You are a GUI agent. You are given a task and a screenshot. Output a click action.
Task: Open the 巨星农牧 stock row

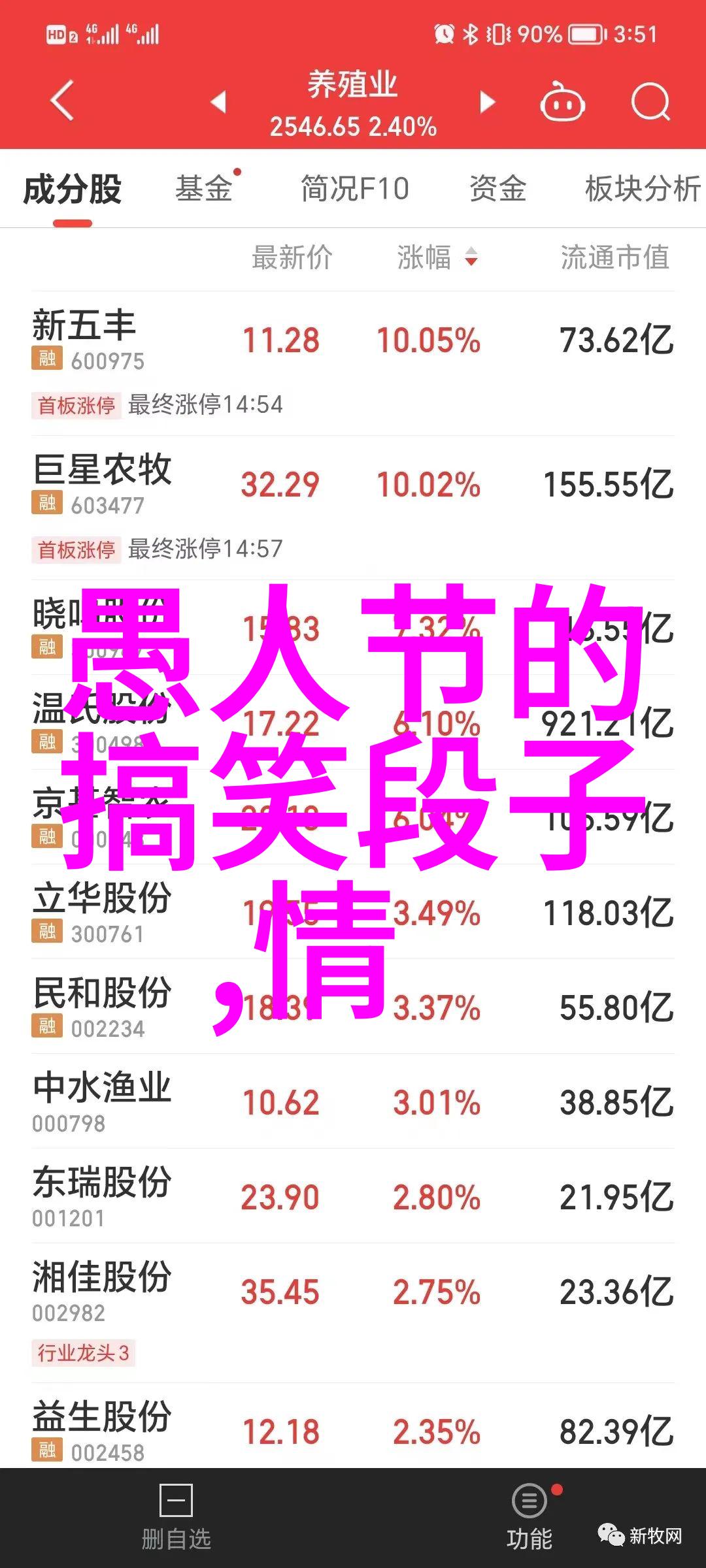point(353,485)
